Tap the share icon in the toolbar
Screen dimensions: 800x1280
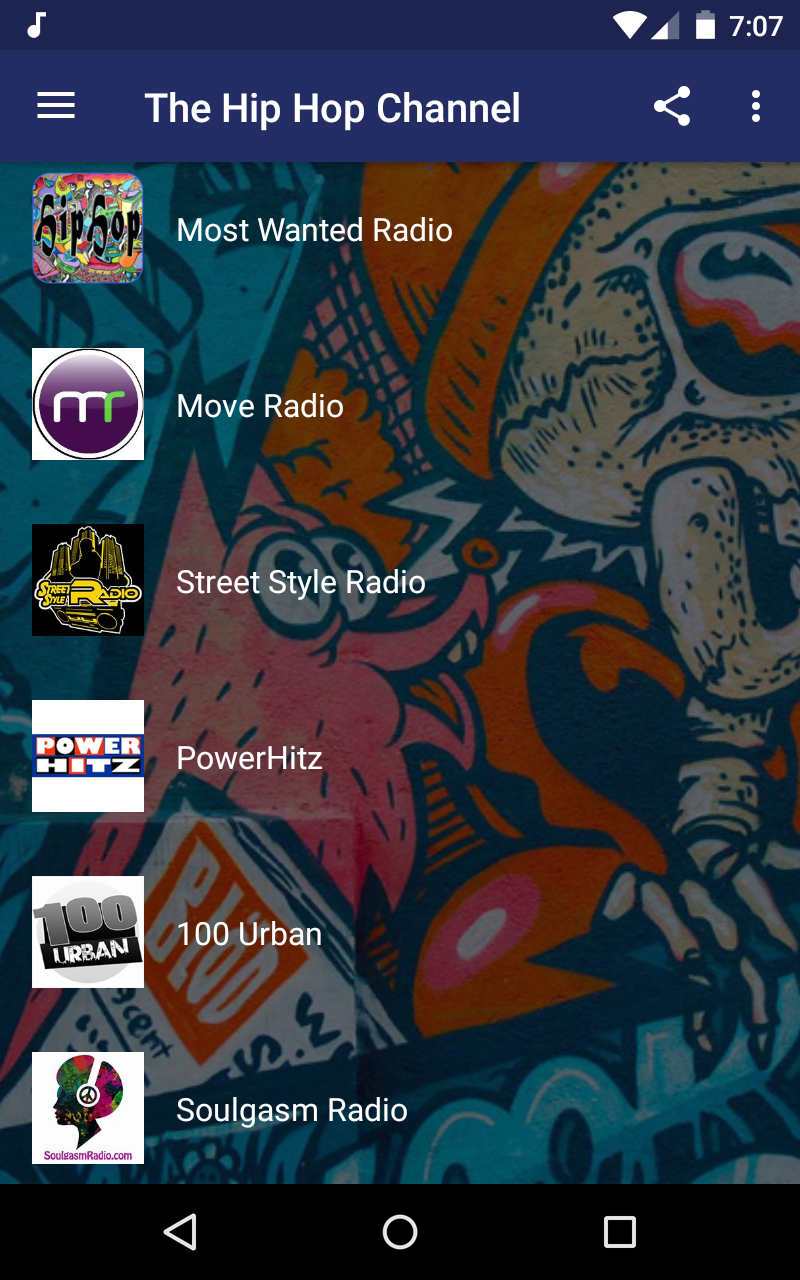point(672,105)
